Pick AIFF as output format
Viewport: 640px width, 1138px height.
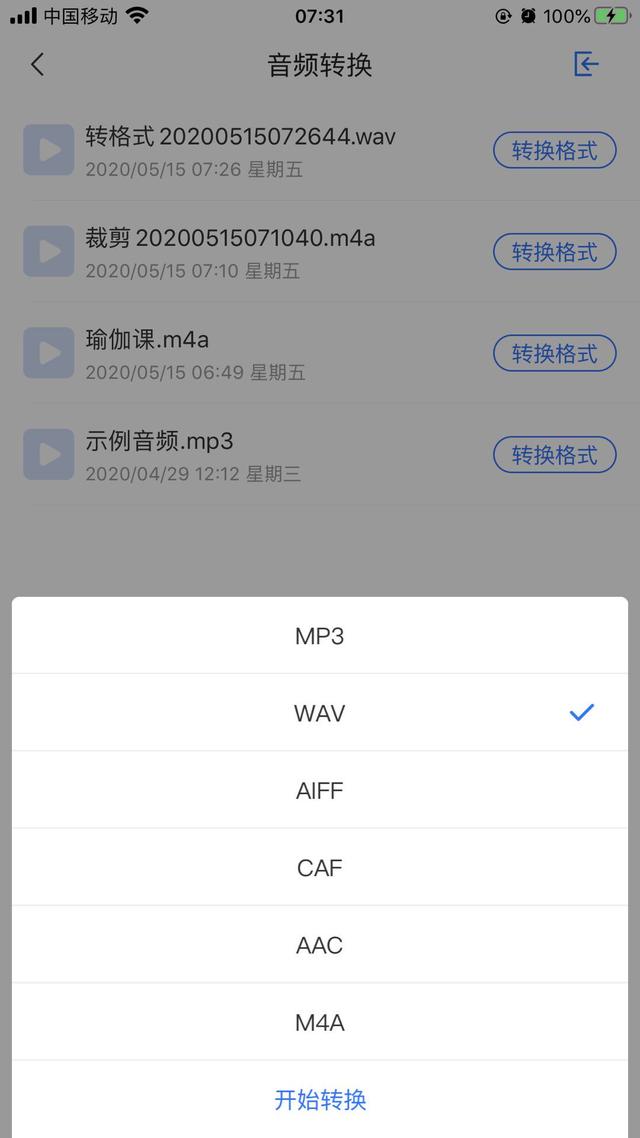tap(319, 790)
